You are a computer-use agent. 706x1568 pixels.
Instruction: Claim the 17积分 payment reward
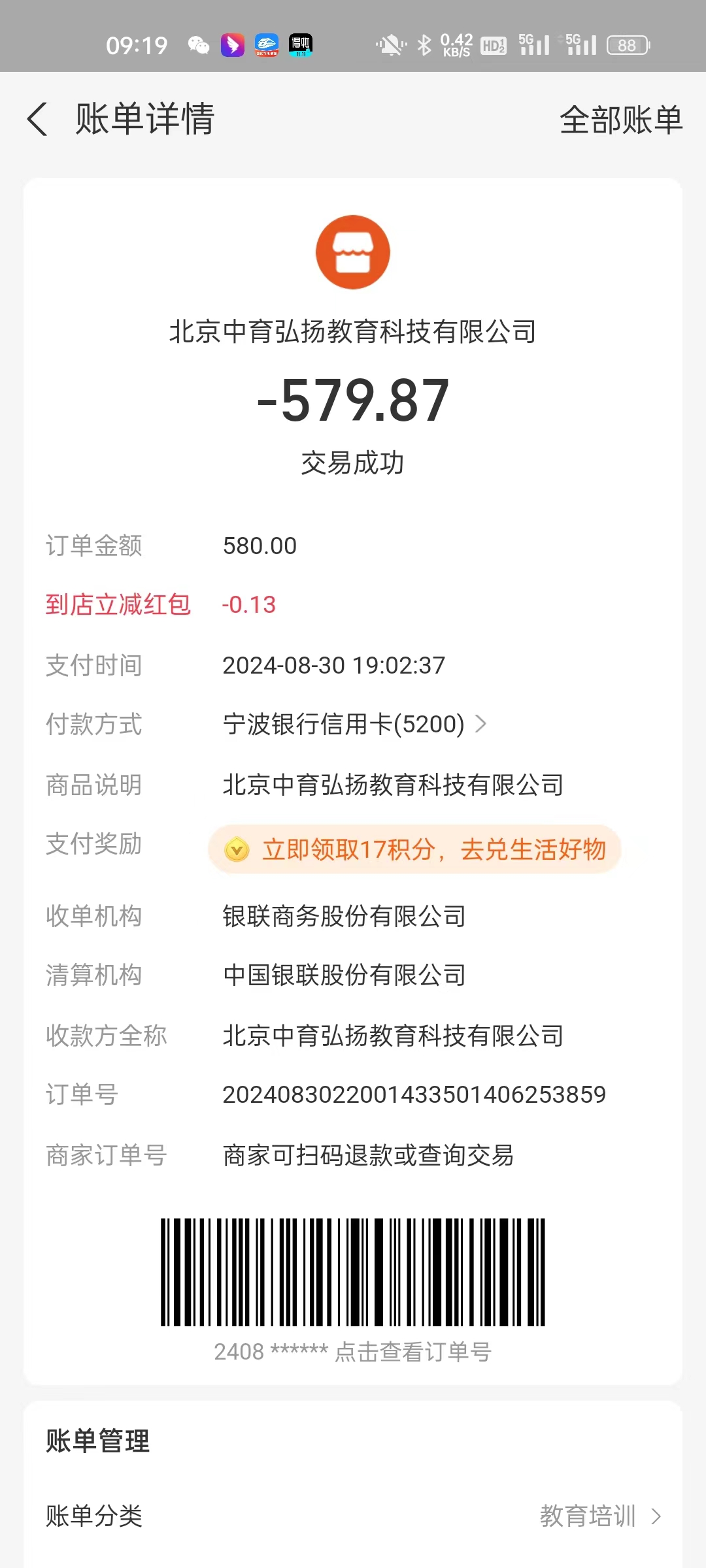coord(414,849)
